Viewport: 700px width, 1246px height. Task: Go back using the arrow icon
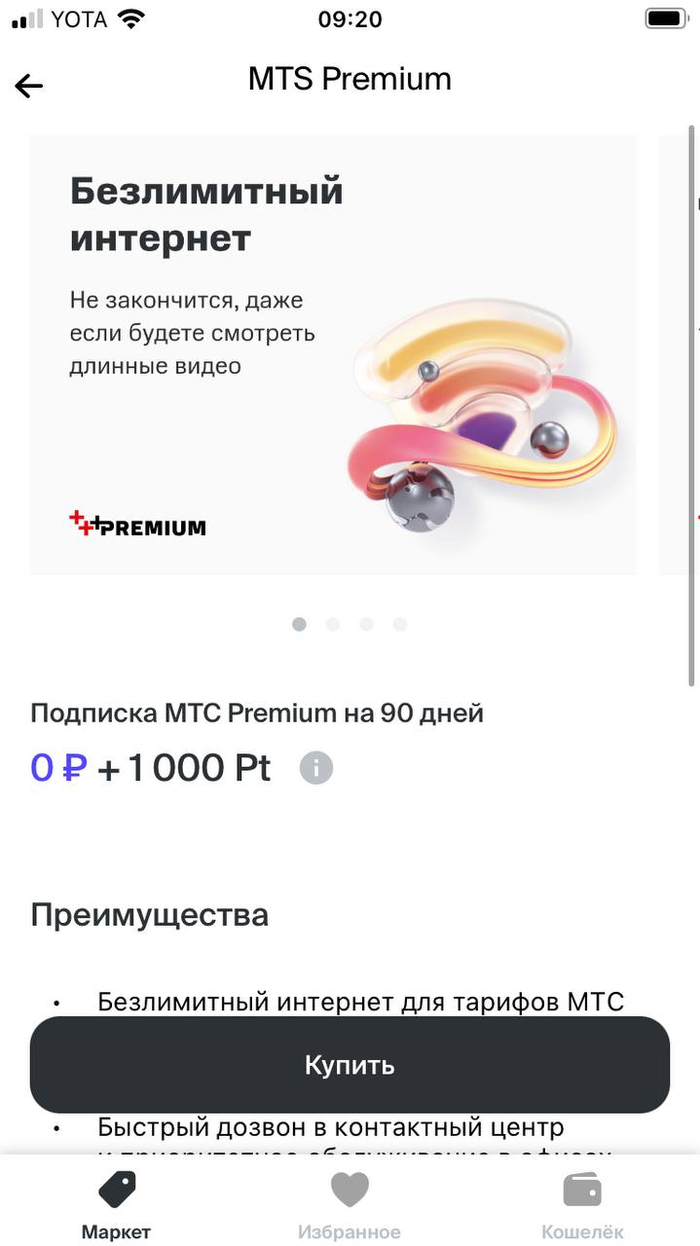click(x=30, y=86)
